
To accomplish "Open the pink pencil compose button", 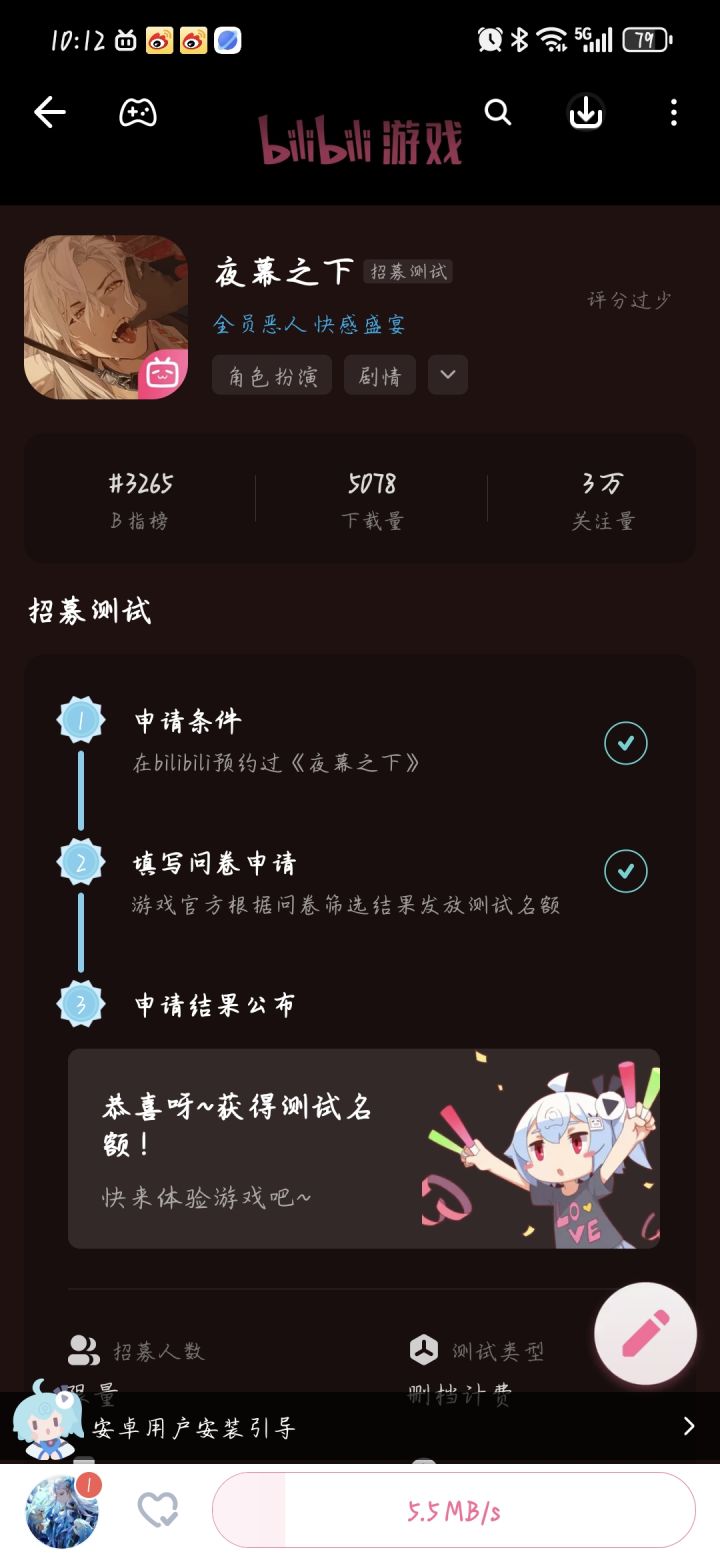I will click(x=645, y=1334).
